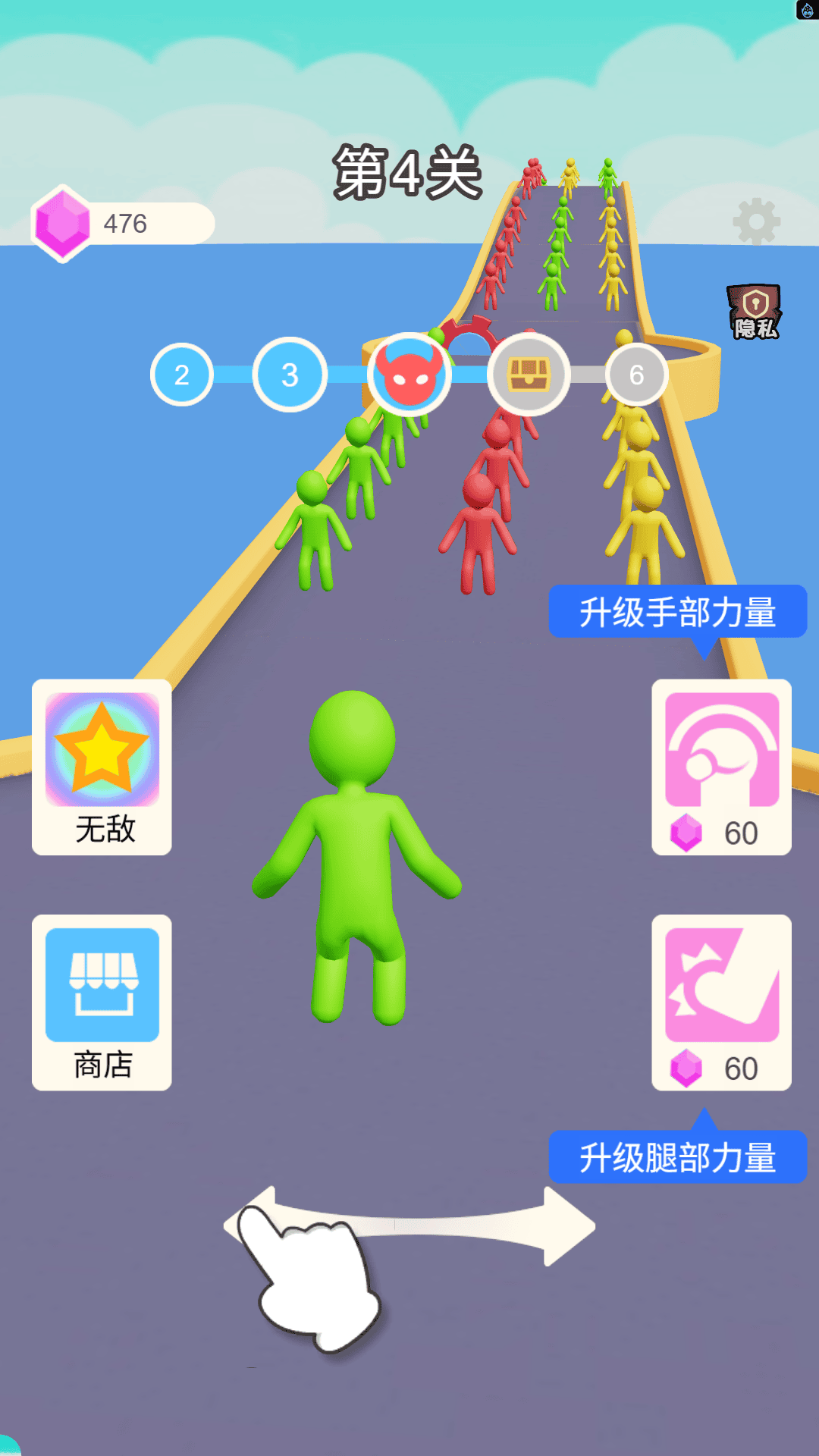Open the treasure chest reward node
819x1456 pixels.
coord(530,373)
